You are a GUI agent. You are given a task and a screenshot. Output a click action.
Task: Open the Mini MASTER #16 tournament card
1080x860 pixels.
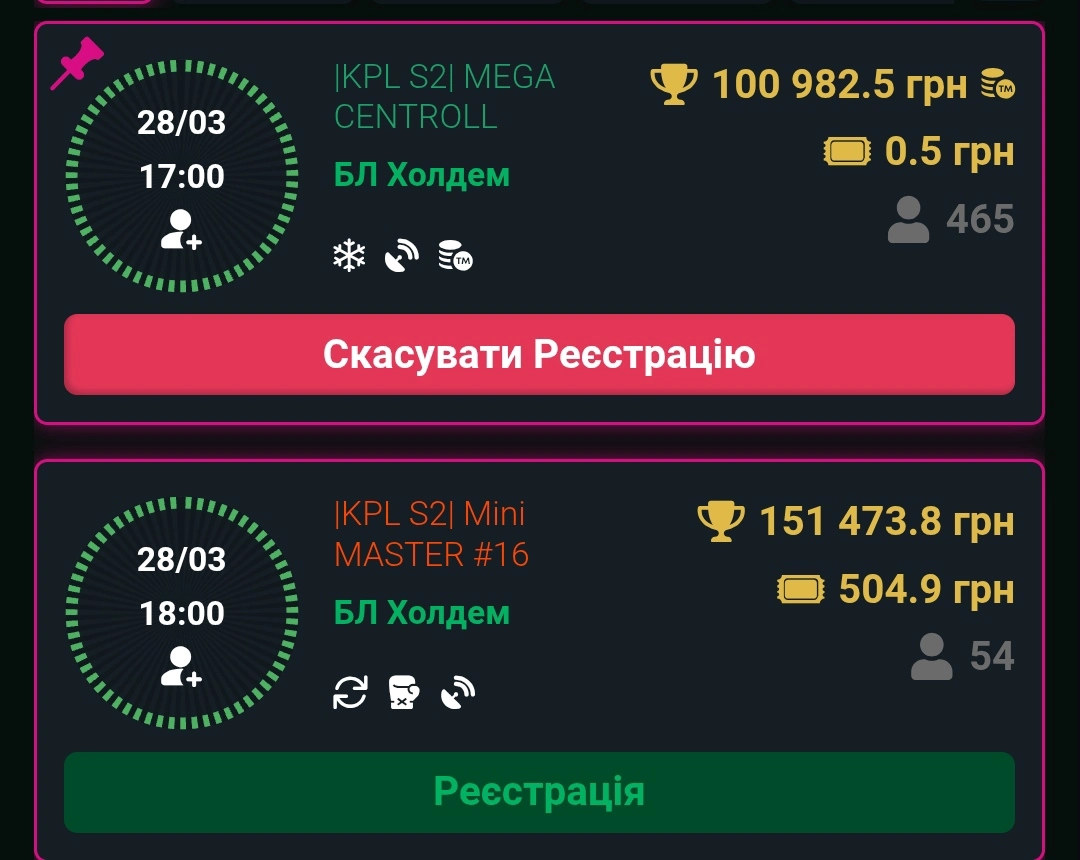click(x=431, y=534)
